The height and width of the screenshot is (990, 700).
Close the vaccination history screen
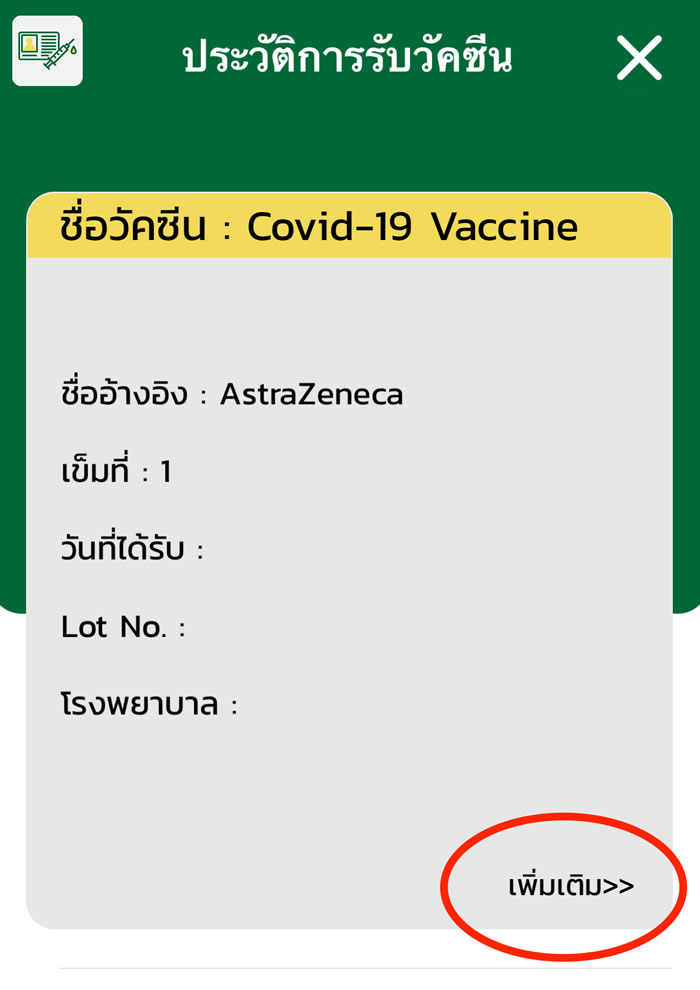(x=639, y=58)
